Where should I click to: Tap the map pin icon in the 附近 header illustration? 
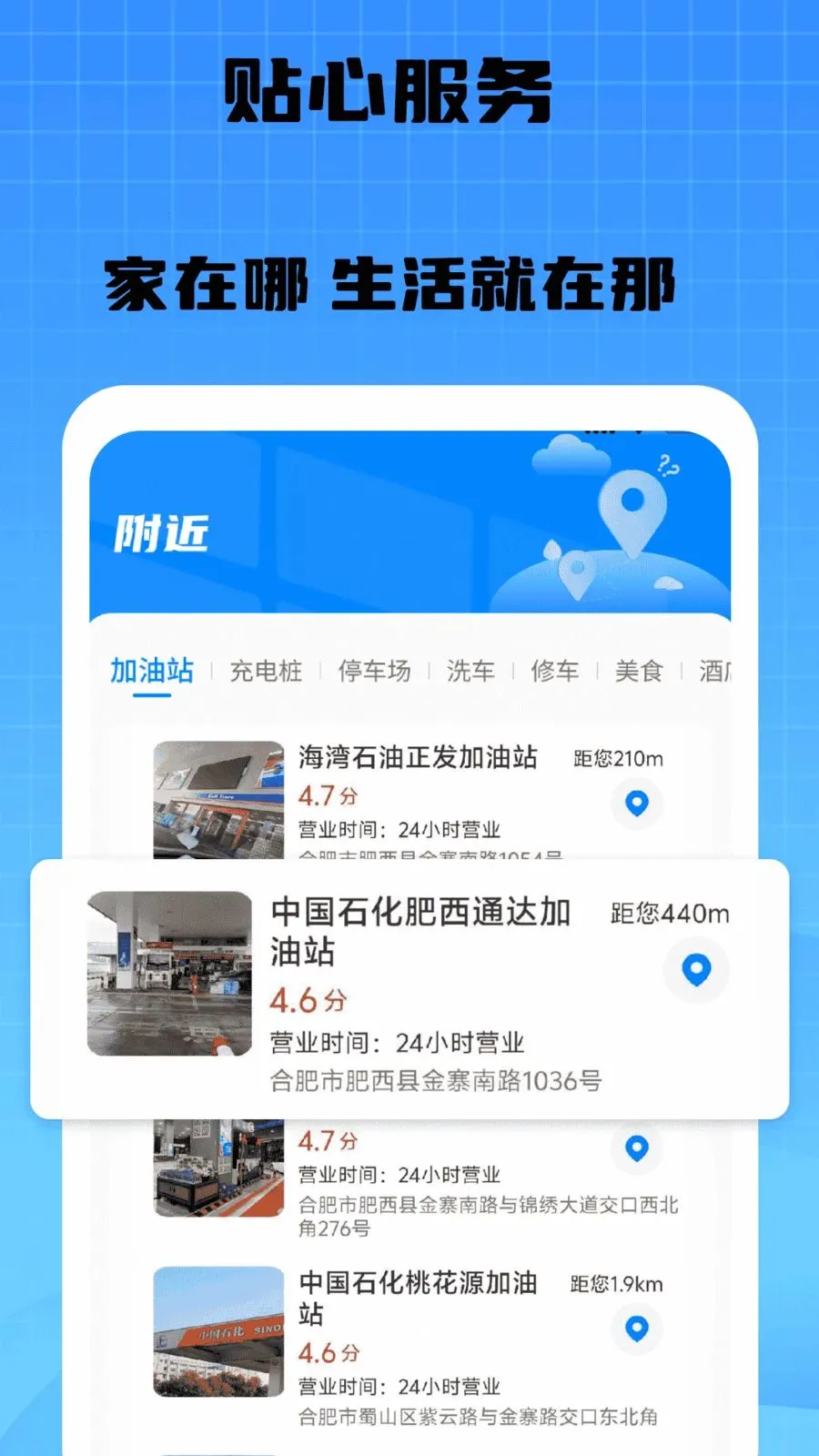coord(634,503)
